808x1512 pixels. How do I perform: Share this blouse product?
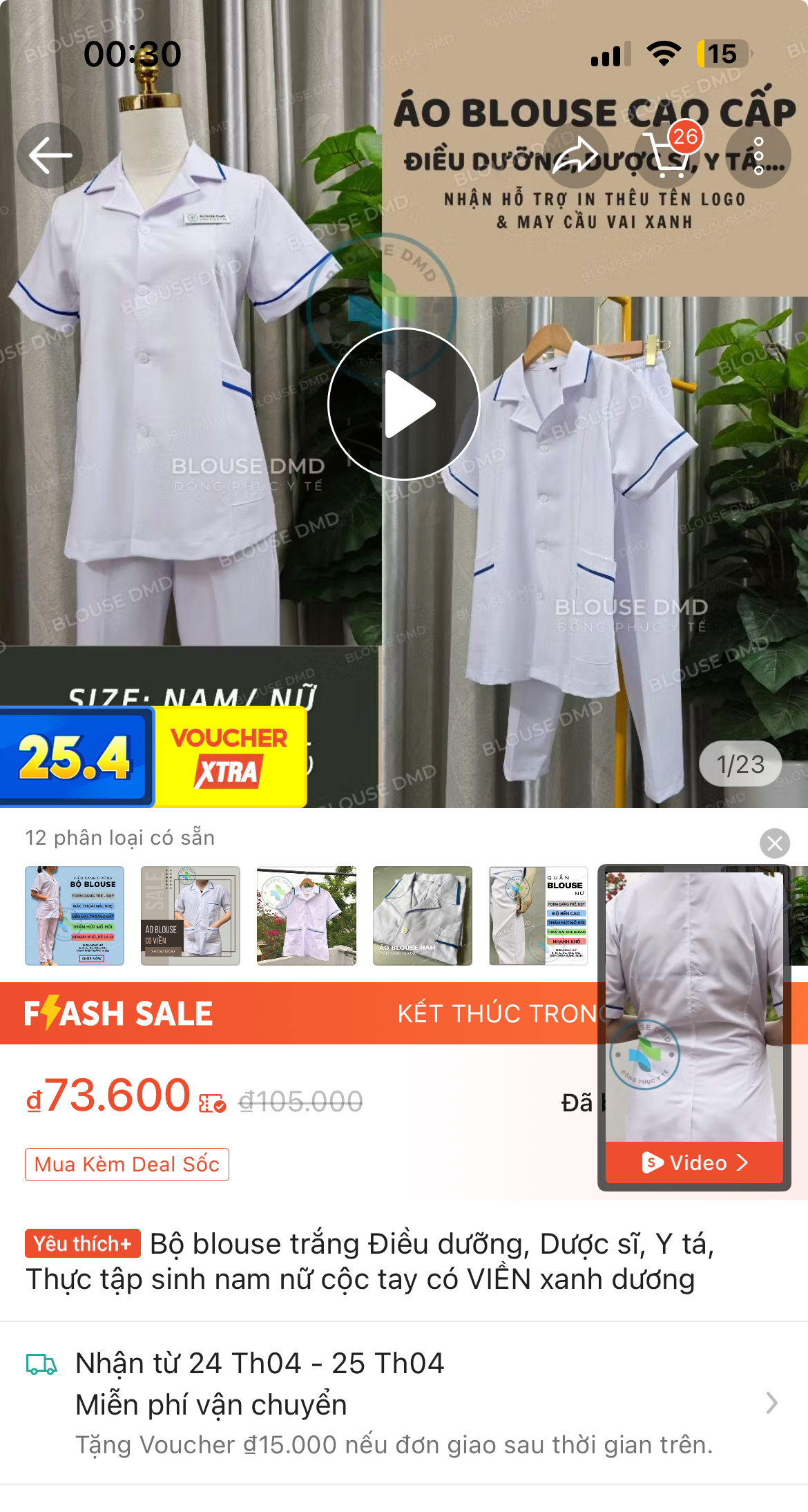pos(575,155)
